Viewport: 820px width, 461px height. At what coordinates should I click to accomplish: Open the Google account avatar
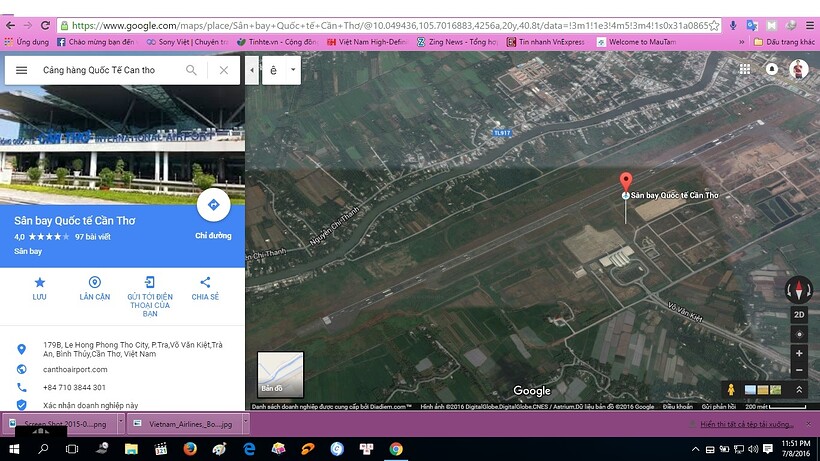798,69
